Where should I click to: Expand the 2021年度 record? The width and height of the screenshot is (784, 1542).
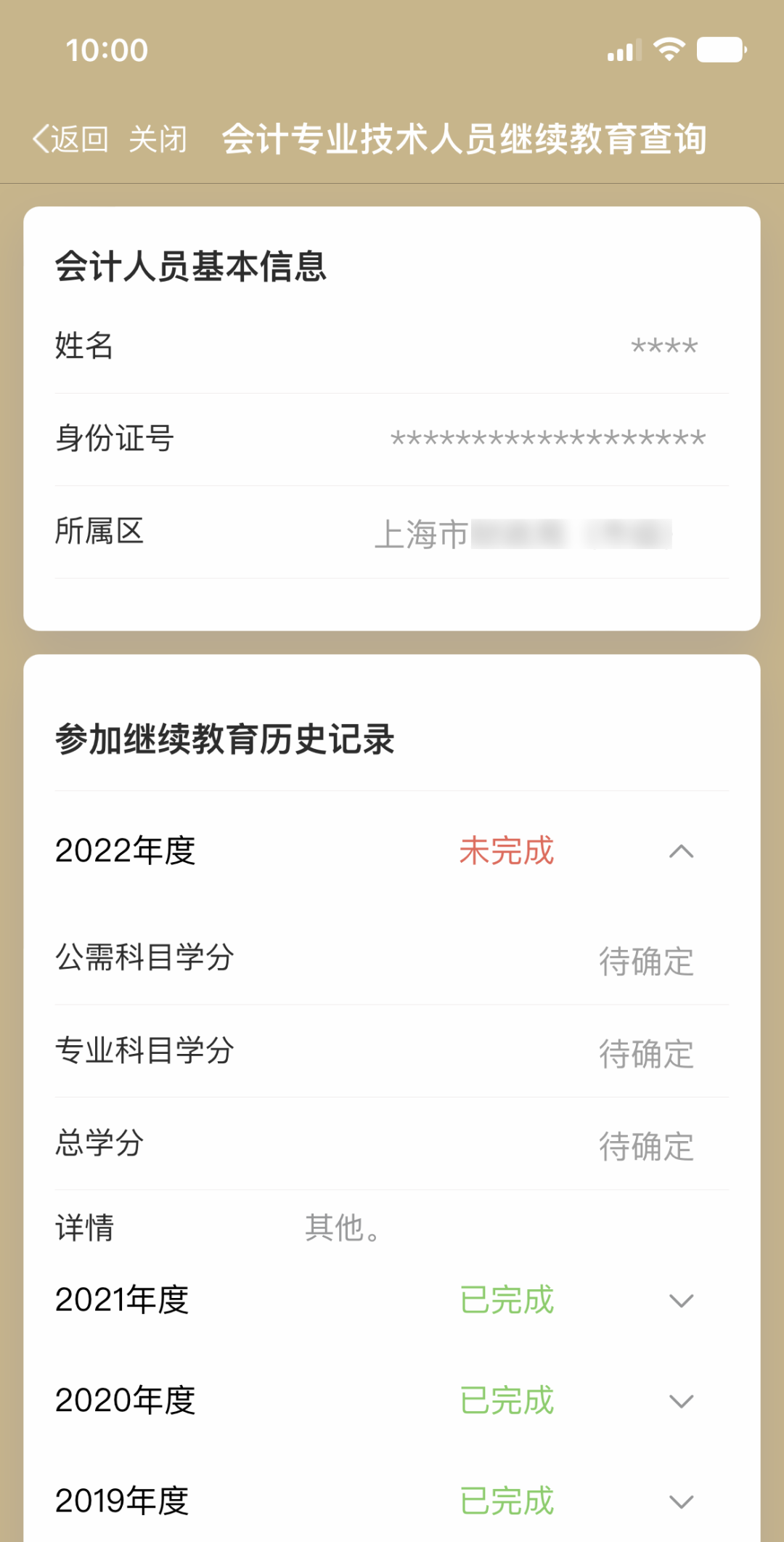(x=681, y=1300)
